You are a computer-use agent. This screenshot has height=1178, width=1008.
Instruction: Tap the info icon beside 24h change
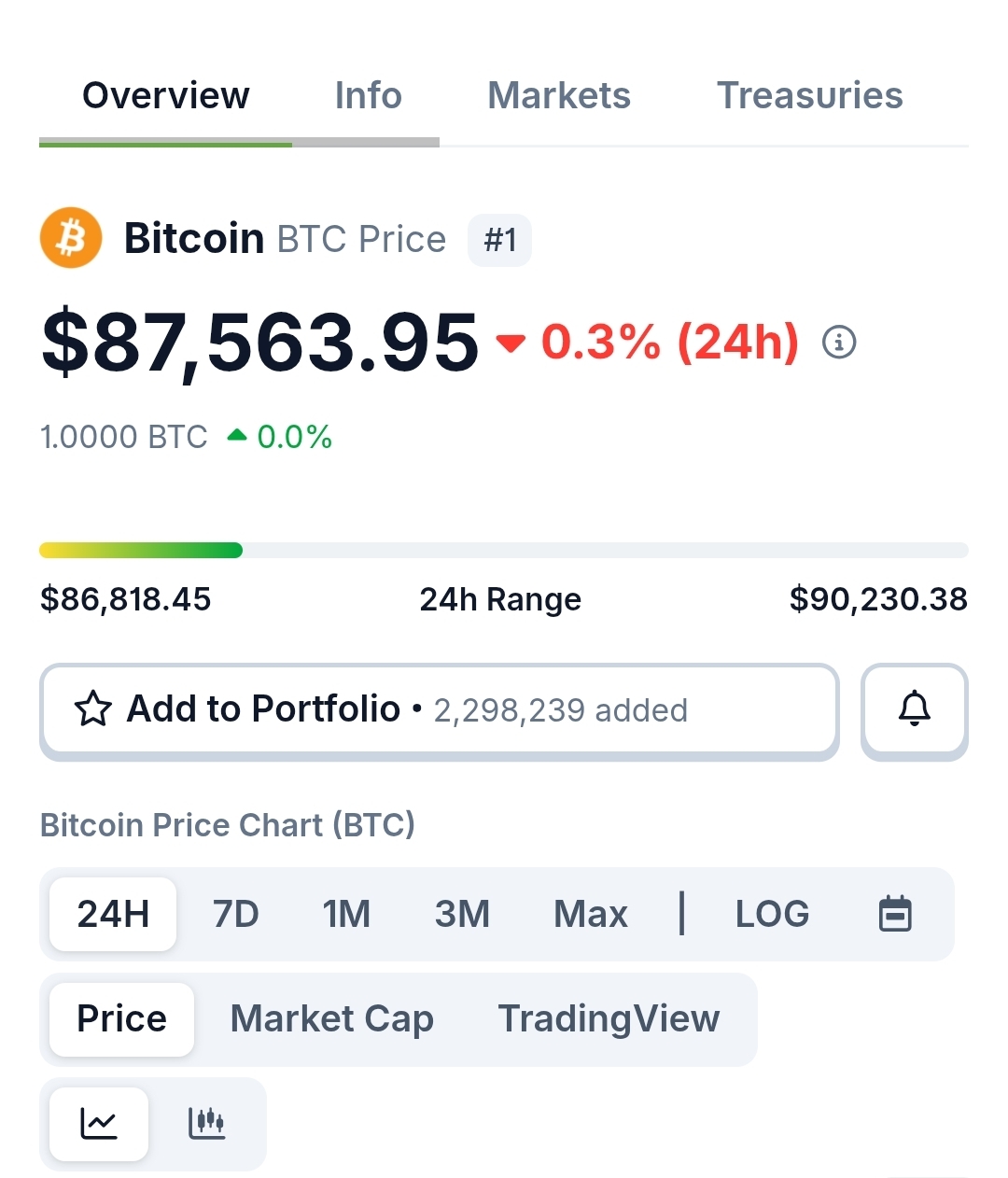pyautogui.click(x=838, y=343)
